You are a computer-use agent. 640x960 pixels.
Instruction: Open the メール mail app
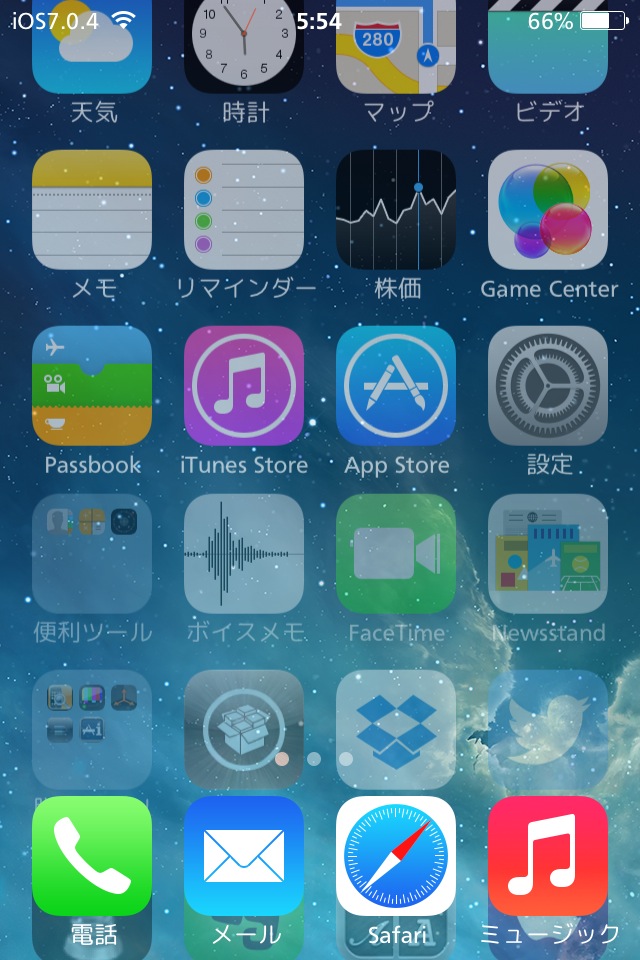pyautogui.click(x=244, y=856)
